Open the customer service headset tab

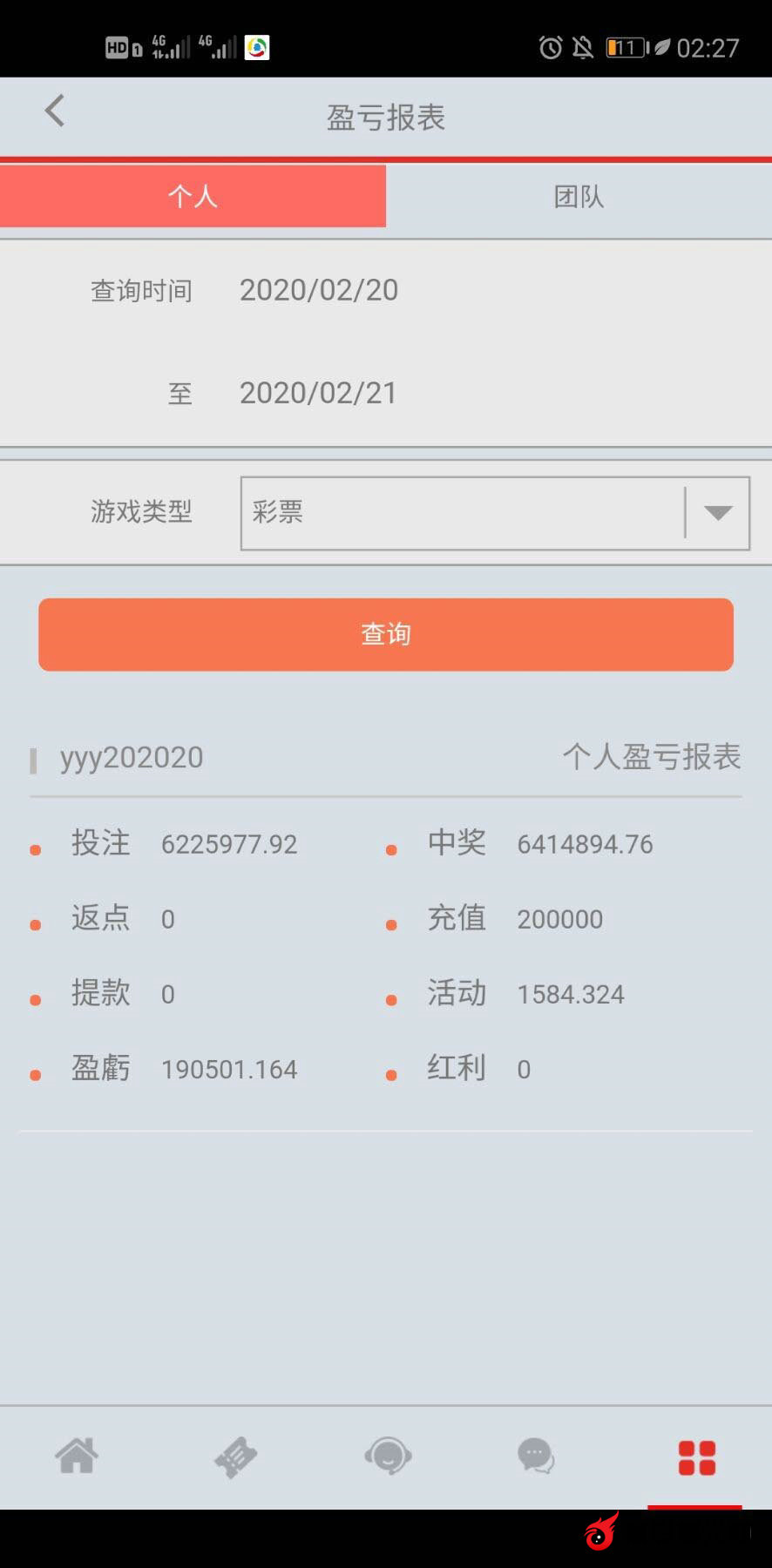[x=388, y=1456]
